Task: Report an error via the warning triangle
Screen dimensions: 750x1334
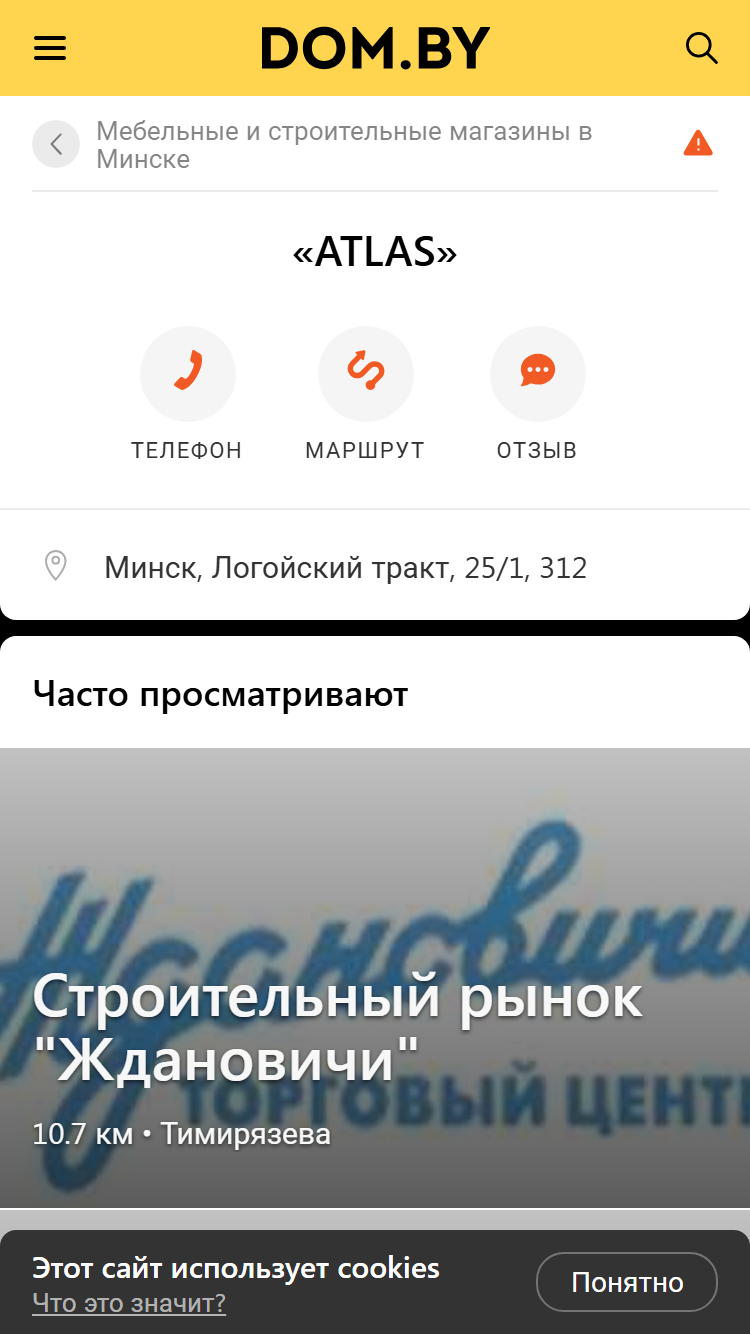Action: coord(698,144)
